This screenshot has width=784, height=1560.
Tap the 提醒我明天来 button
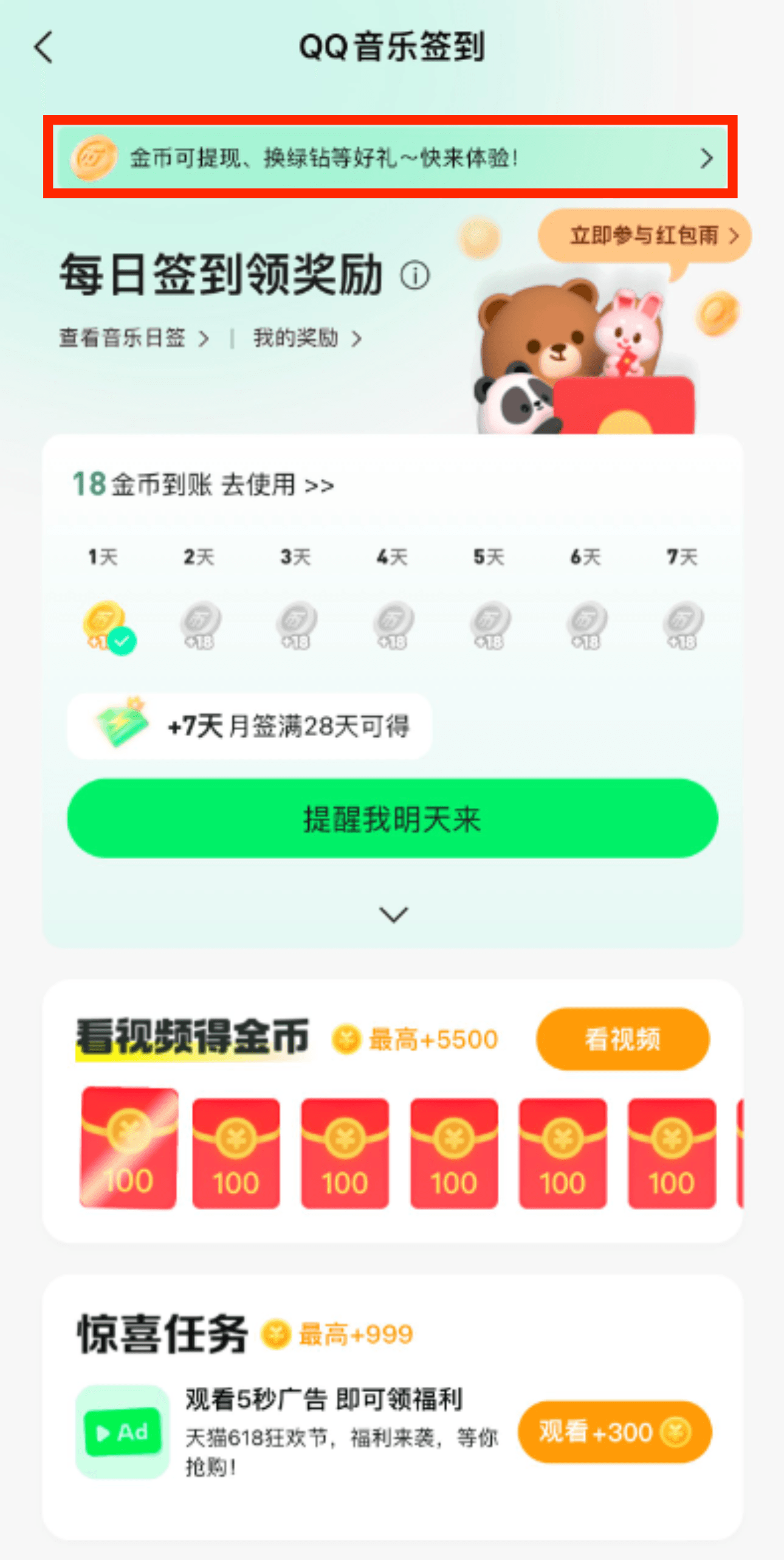tap(392, 818)
